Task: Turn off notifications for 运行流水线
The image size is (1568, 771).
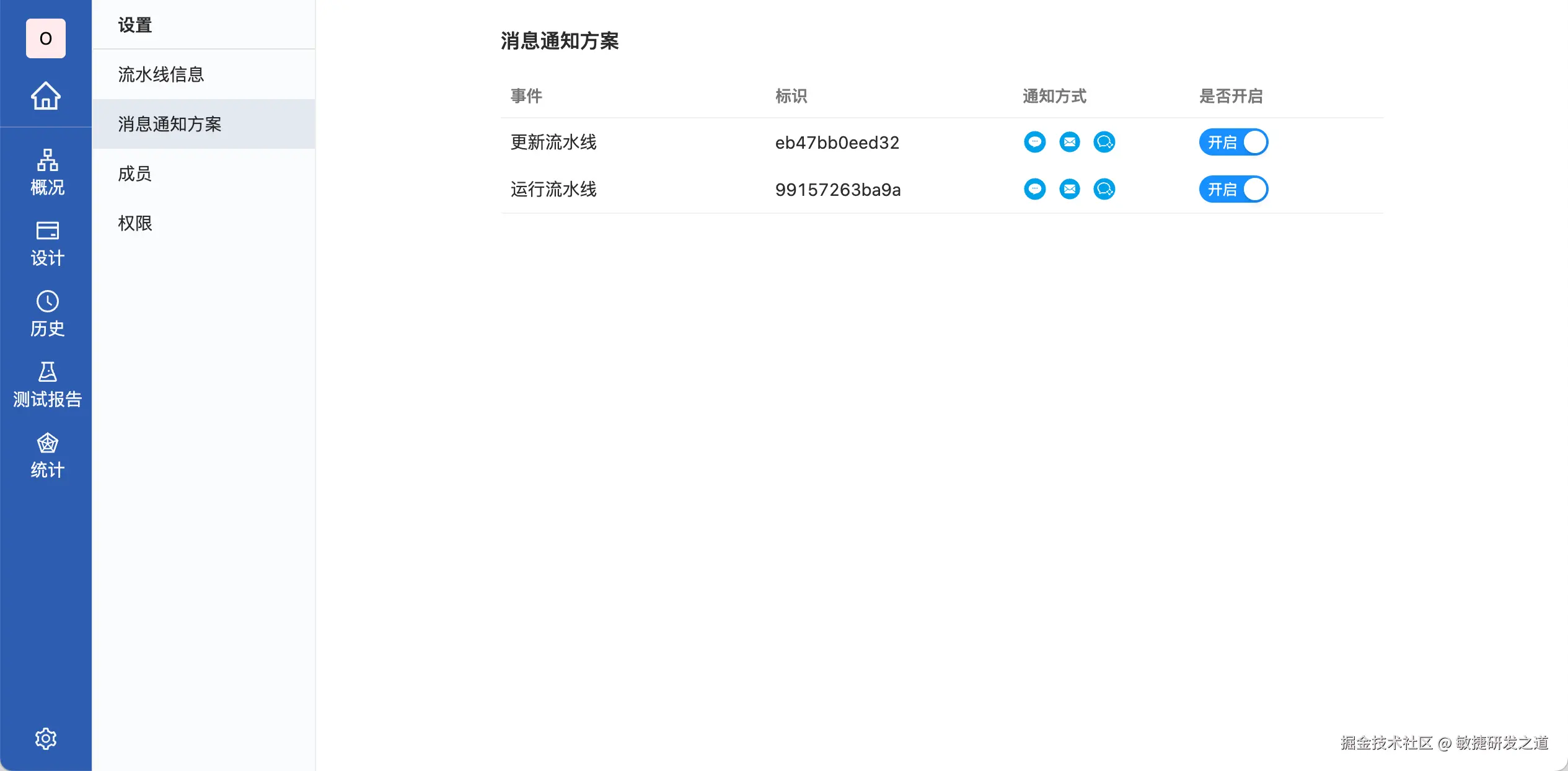Action: pyautogui.click(x=1233, y=189)
